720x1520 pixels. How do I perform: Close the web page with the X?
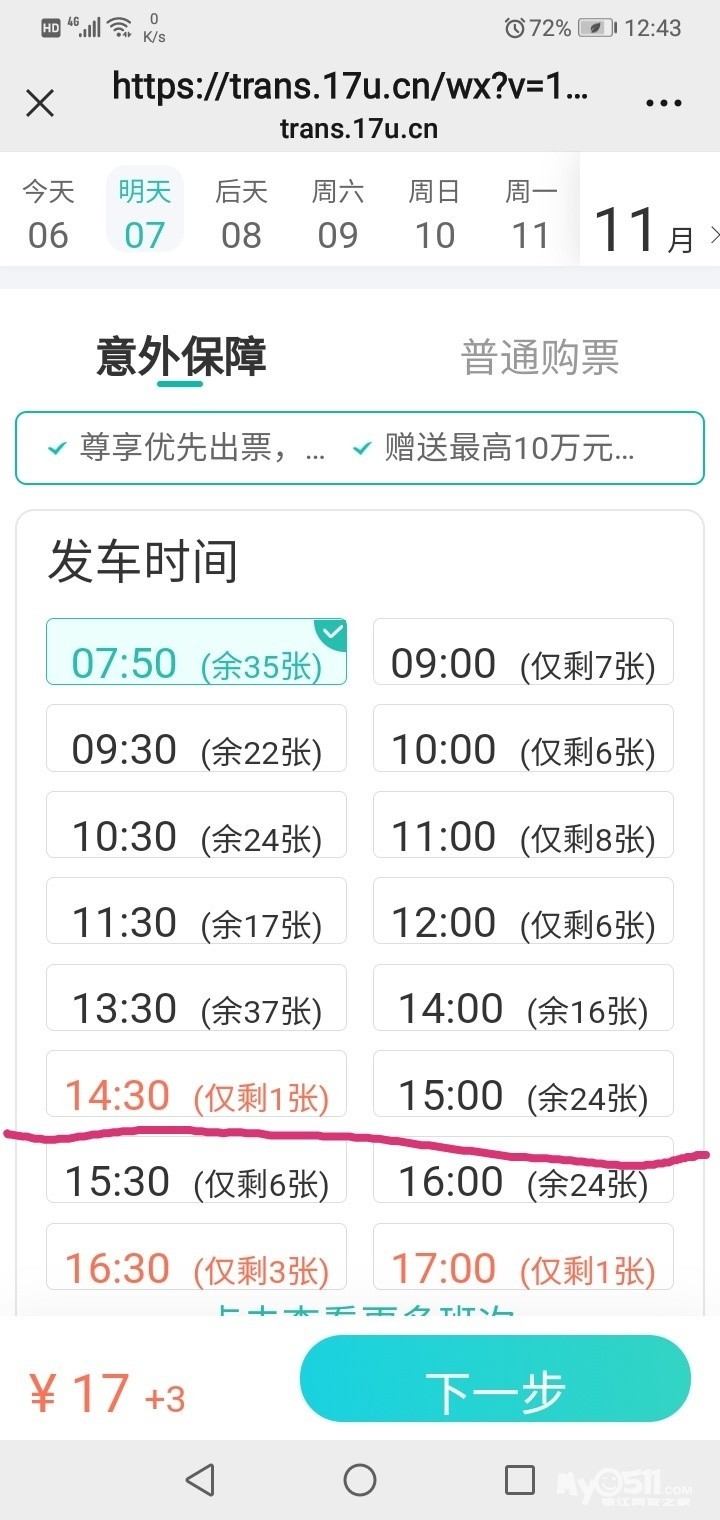pyautogui.click(x=40, y=103)
